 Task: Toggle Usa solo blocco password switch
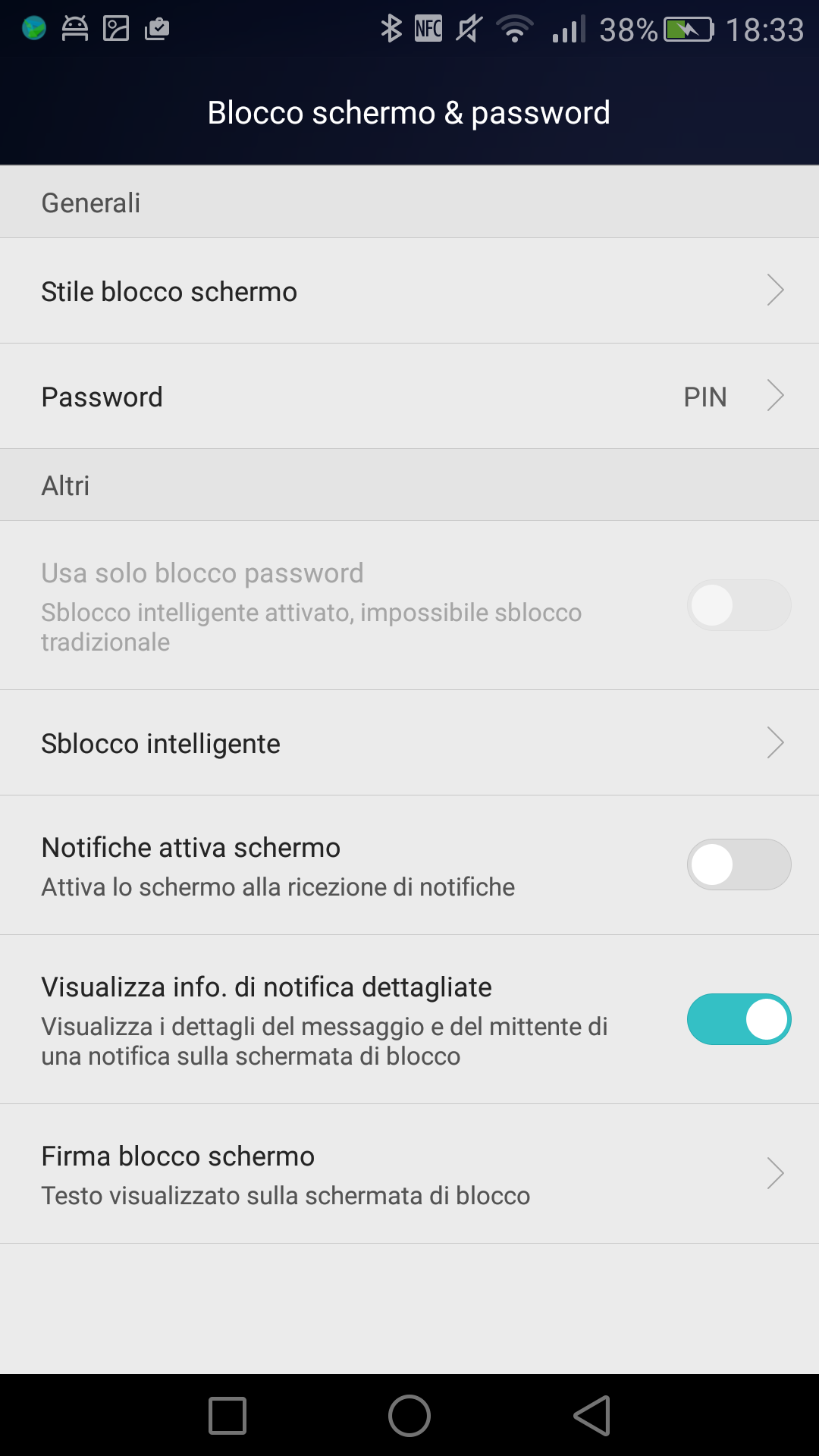click(739, 605)
